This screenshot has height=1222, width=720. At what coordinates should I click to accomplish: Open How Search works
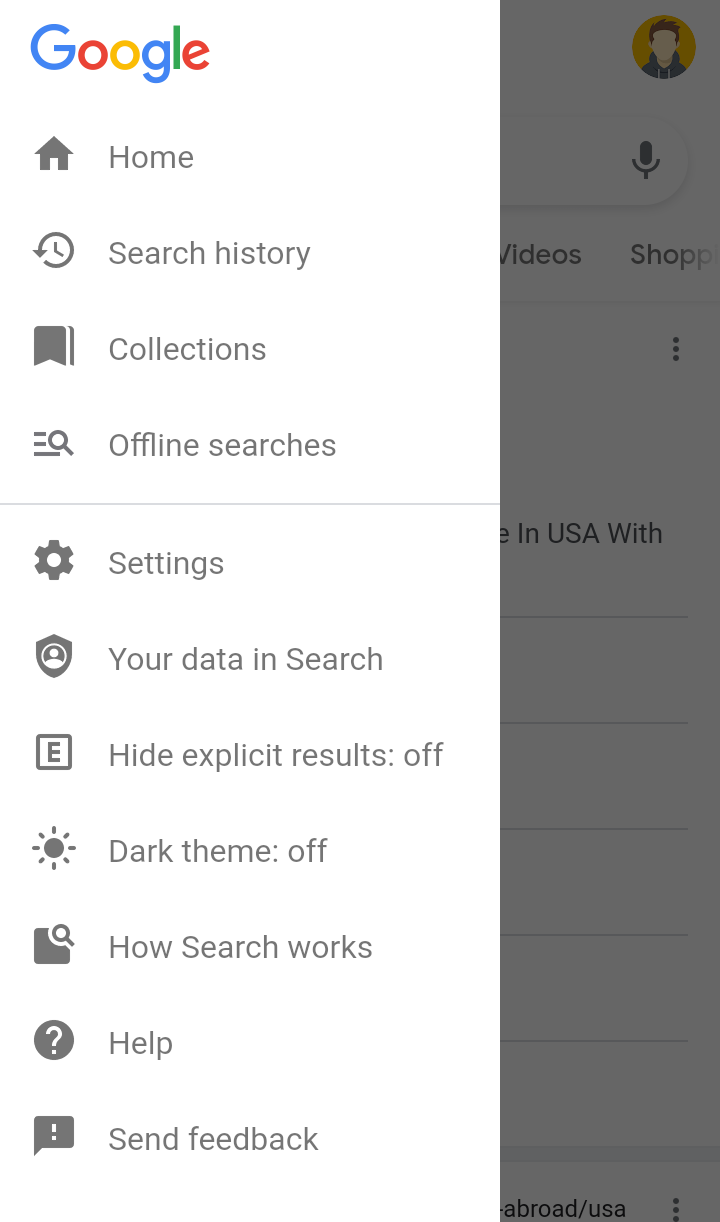[x=240, y=947]
